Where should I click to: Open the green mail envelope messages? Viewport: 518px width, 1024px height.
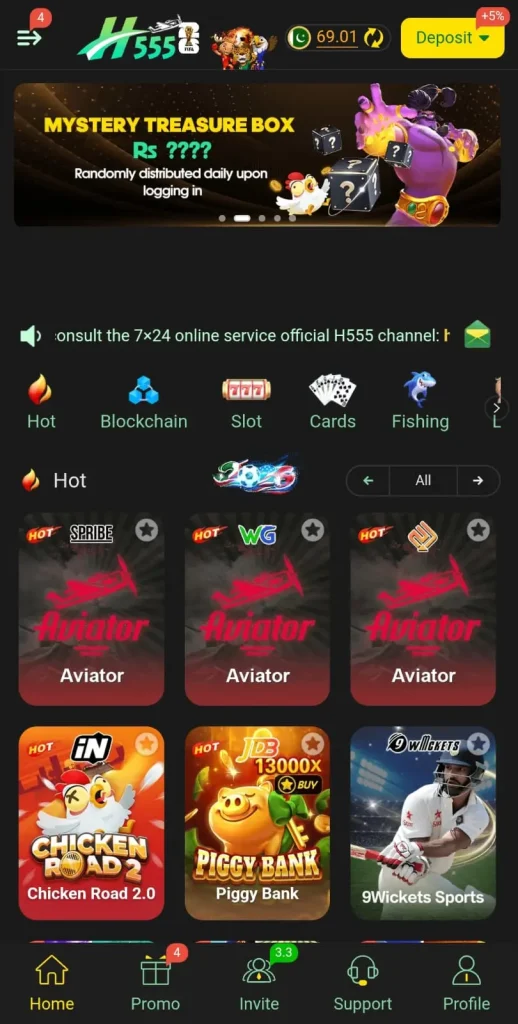[478, 336]
